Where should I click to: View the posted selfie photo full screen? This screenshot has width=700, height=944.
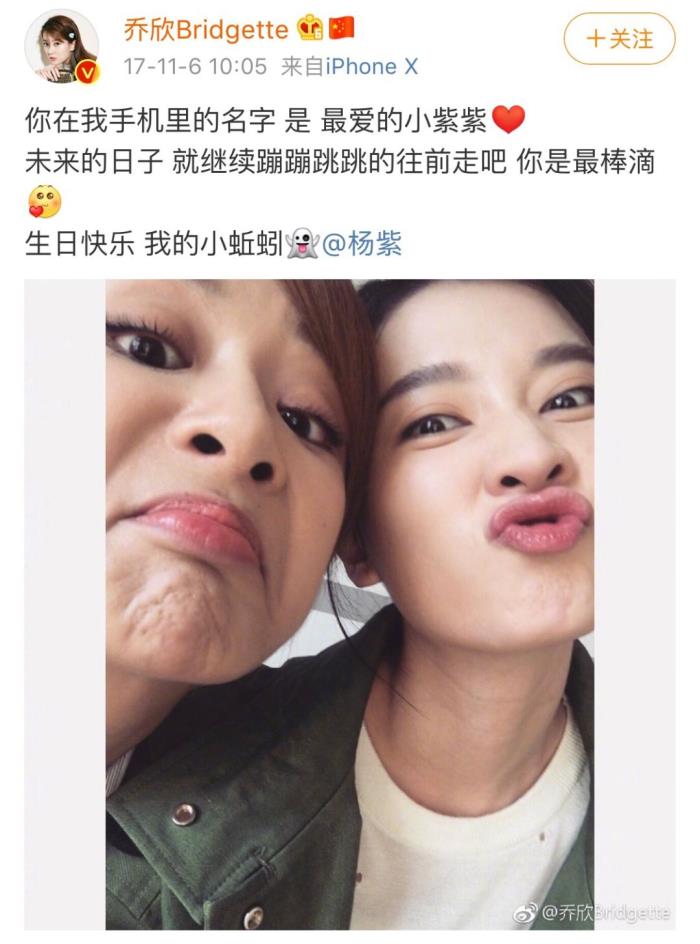pyautogui.click(x=350, y=600)
